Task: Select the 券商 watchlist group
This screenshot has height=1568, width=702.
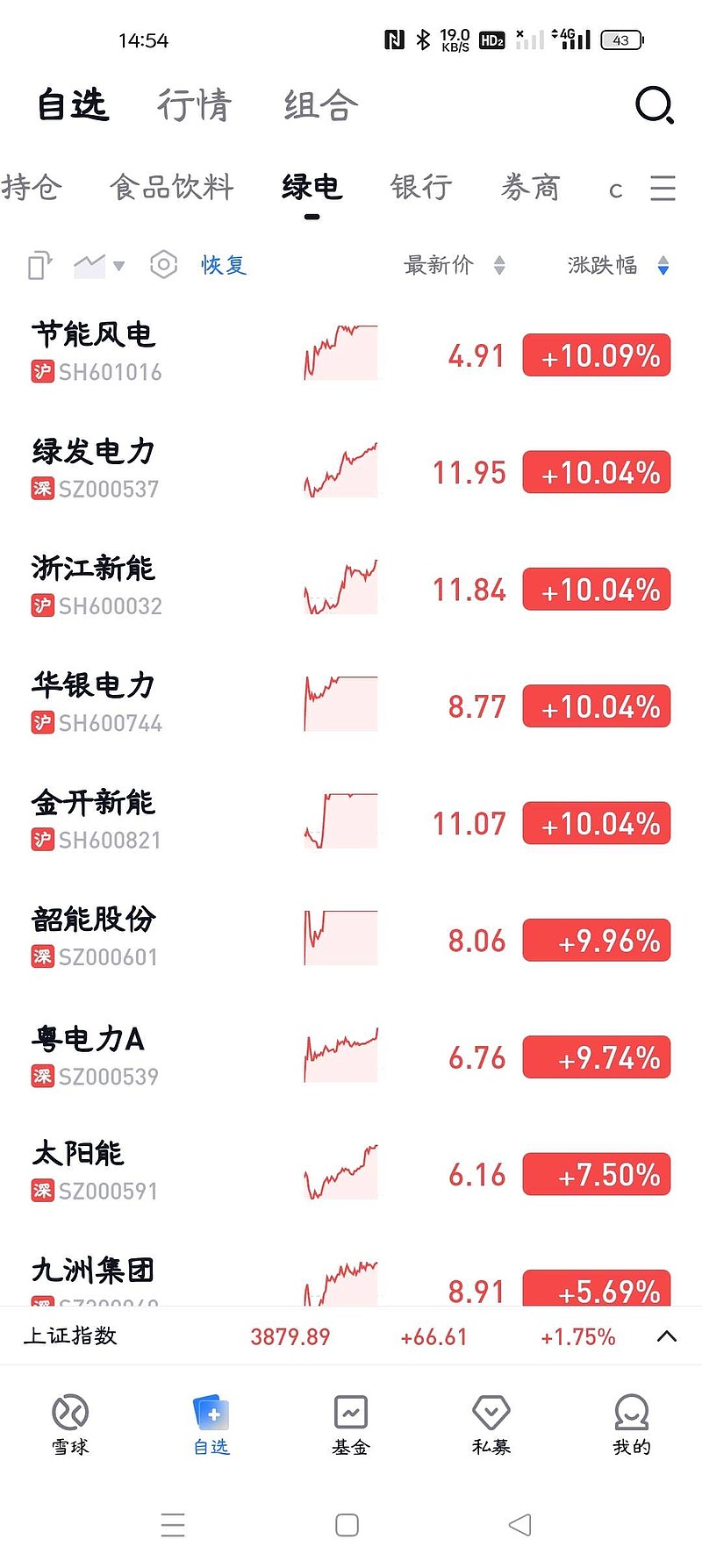Action: (530, 187)
